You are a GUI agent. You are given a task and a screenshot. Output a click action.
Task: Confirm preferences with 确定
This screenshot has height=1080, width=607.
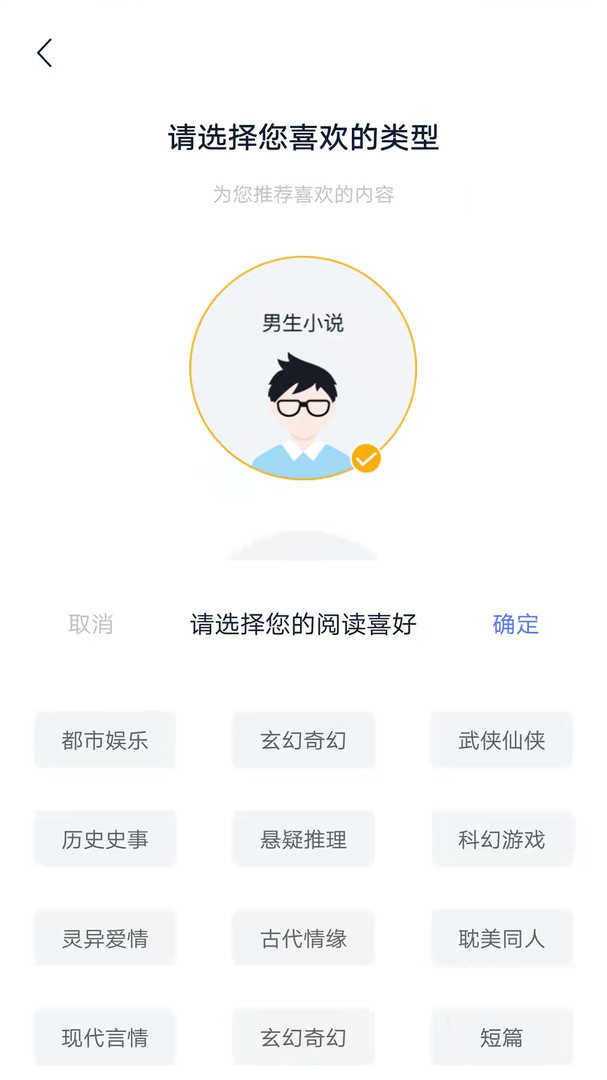516,625
